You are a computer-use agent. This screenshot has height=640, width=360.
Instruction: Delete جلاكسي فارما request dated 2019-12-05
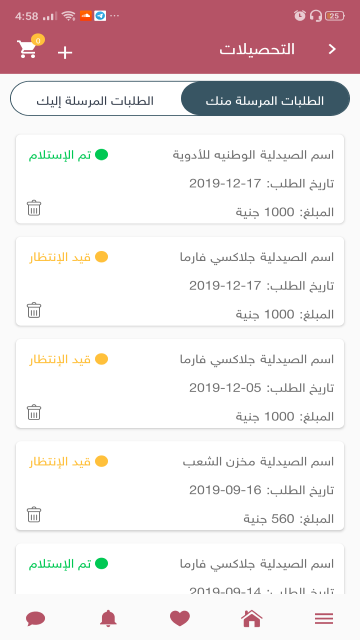pyautogui.click(x=34, y=412)
